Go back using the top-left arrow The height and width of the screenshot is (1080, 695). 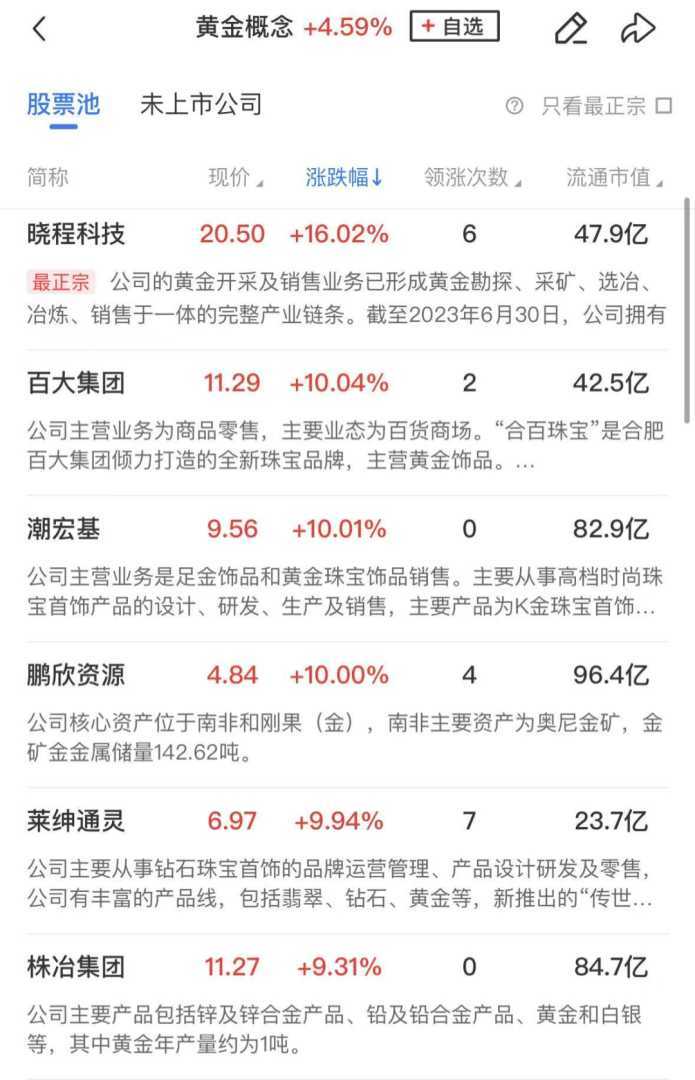point(39,28)
